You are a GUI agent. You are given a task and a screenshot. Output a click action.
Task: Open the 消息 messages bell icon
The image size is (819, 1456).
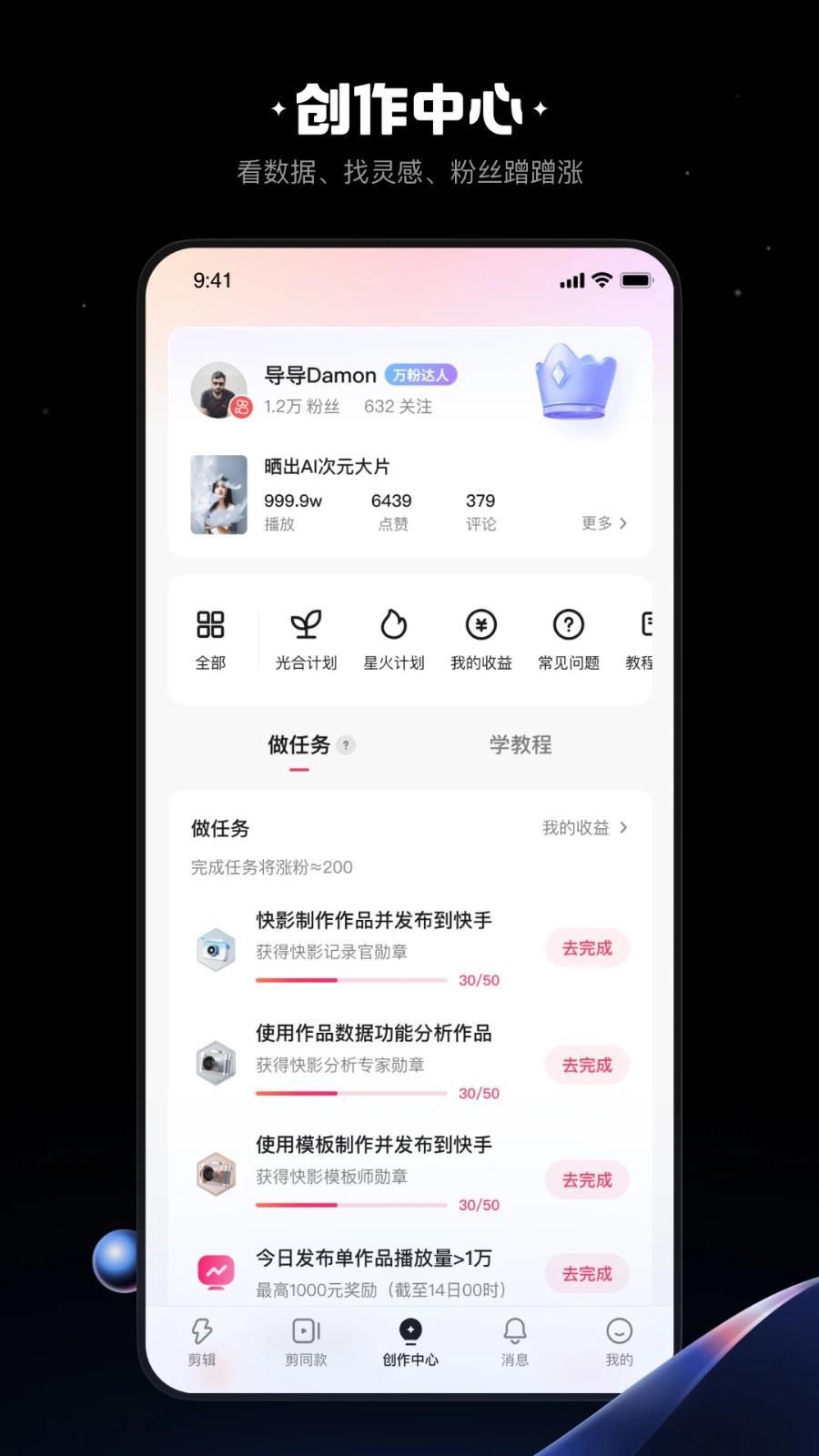click(x=515, y=1342)
